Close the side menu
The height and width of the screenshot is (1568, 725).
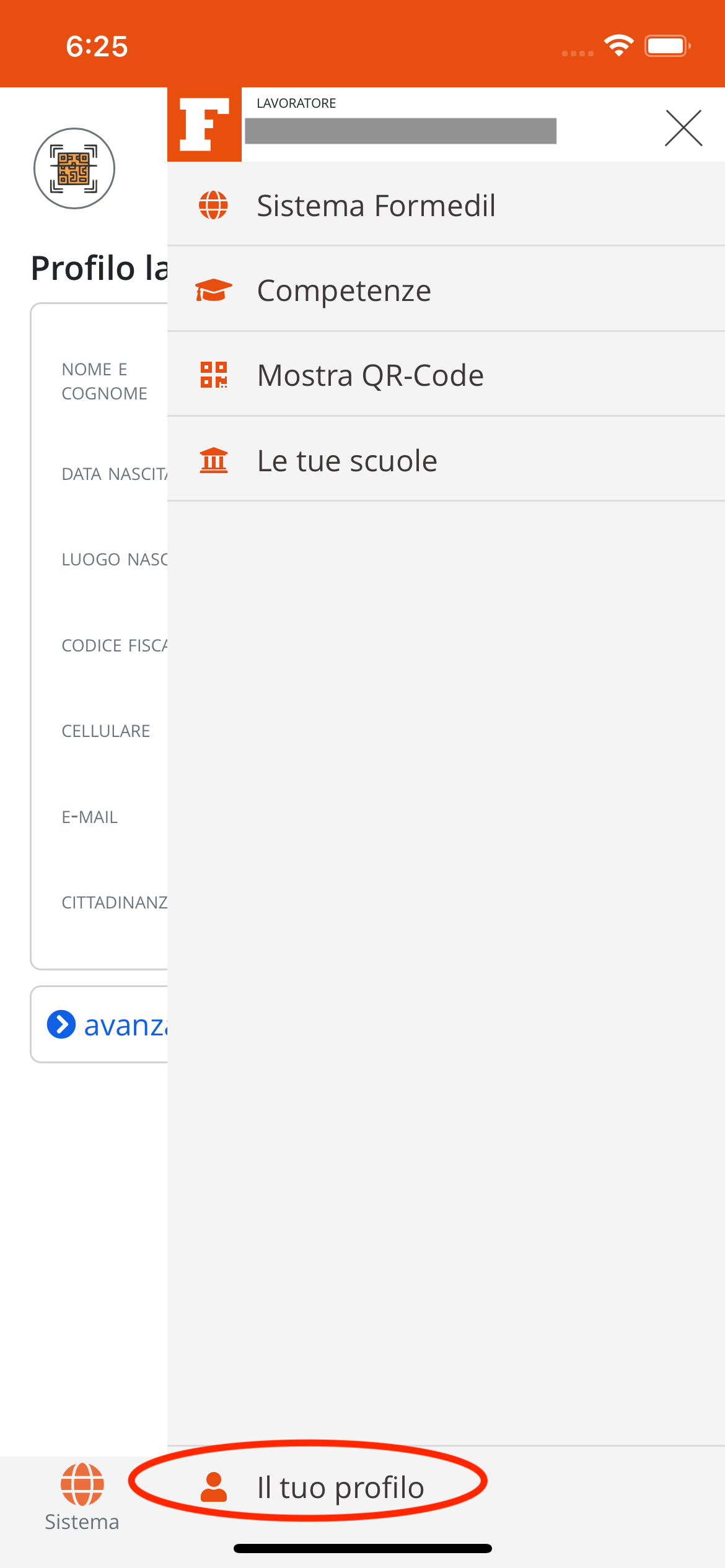click(683, 128)
